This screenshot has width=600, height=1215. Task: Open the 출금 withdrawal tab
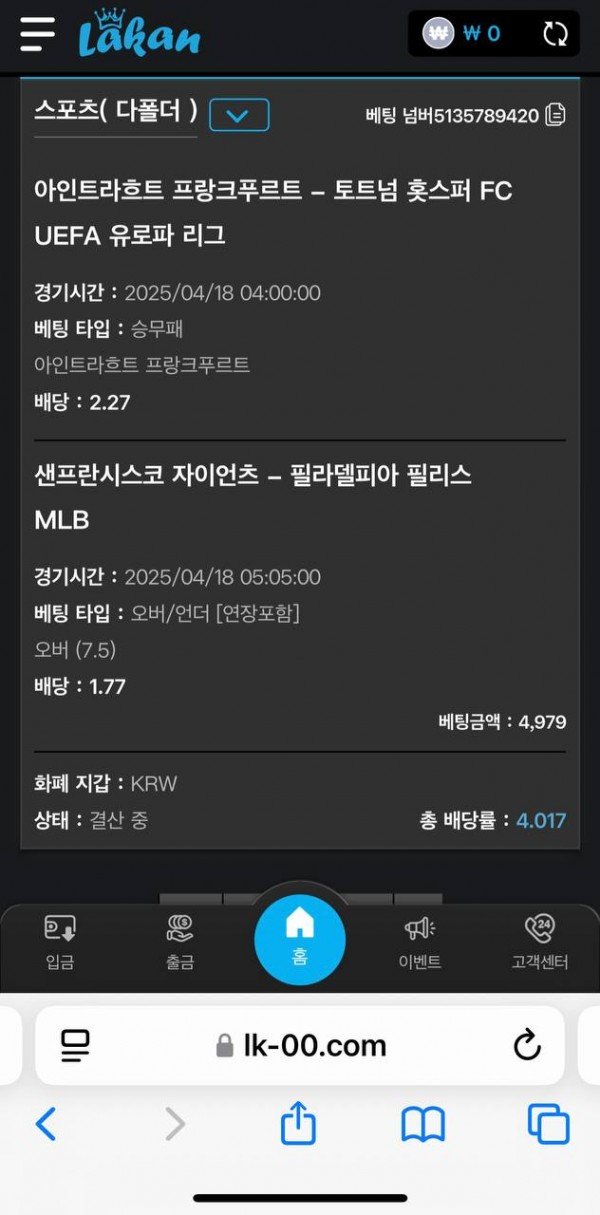tap(180, 942)
